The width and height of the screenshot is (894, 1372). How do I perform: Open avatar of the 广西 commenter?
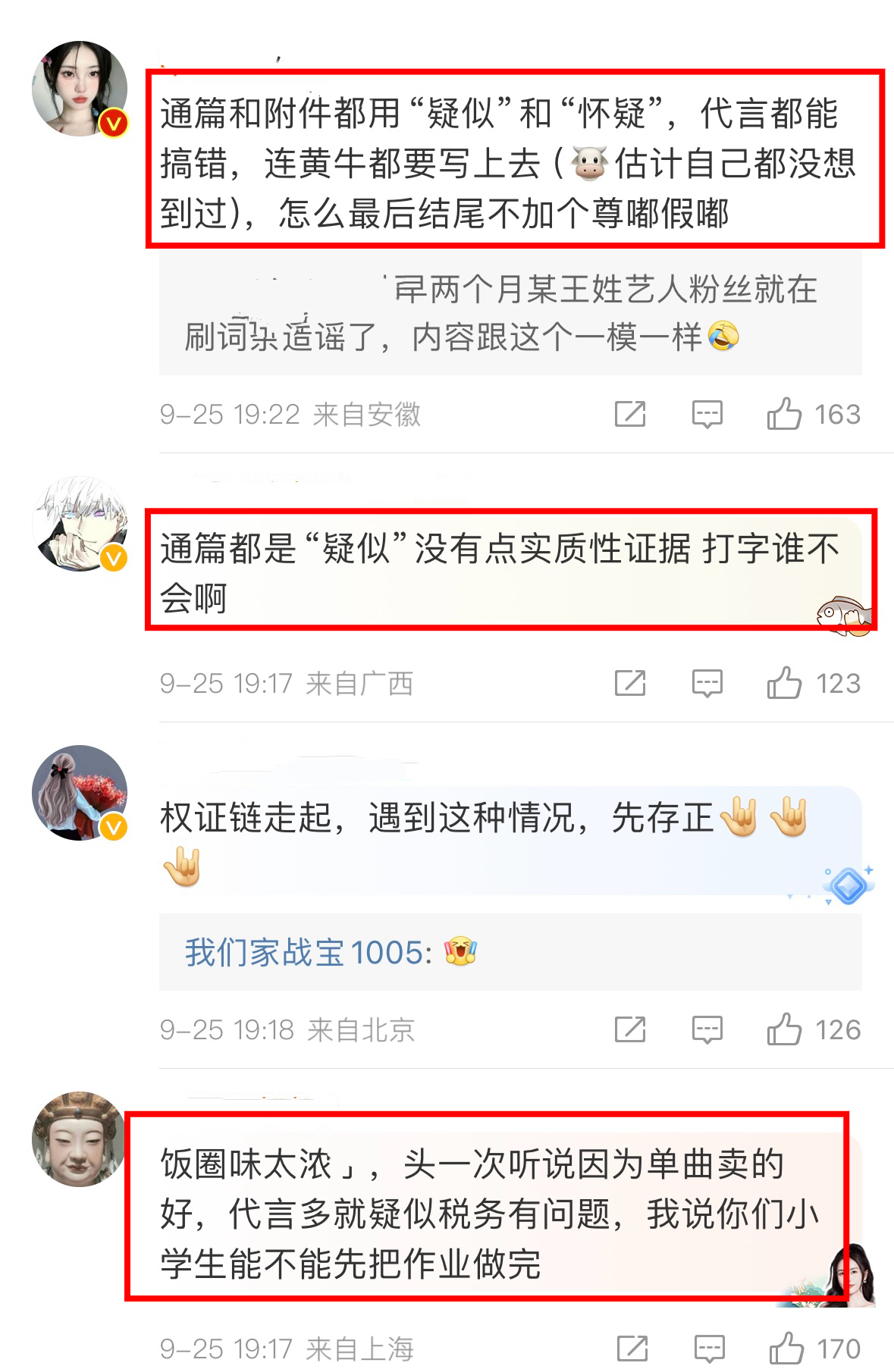(80, 524)
